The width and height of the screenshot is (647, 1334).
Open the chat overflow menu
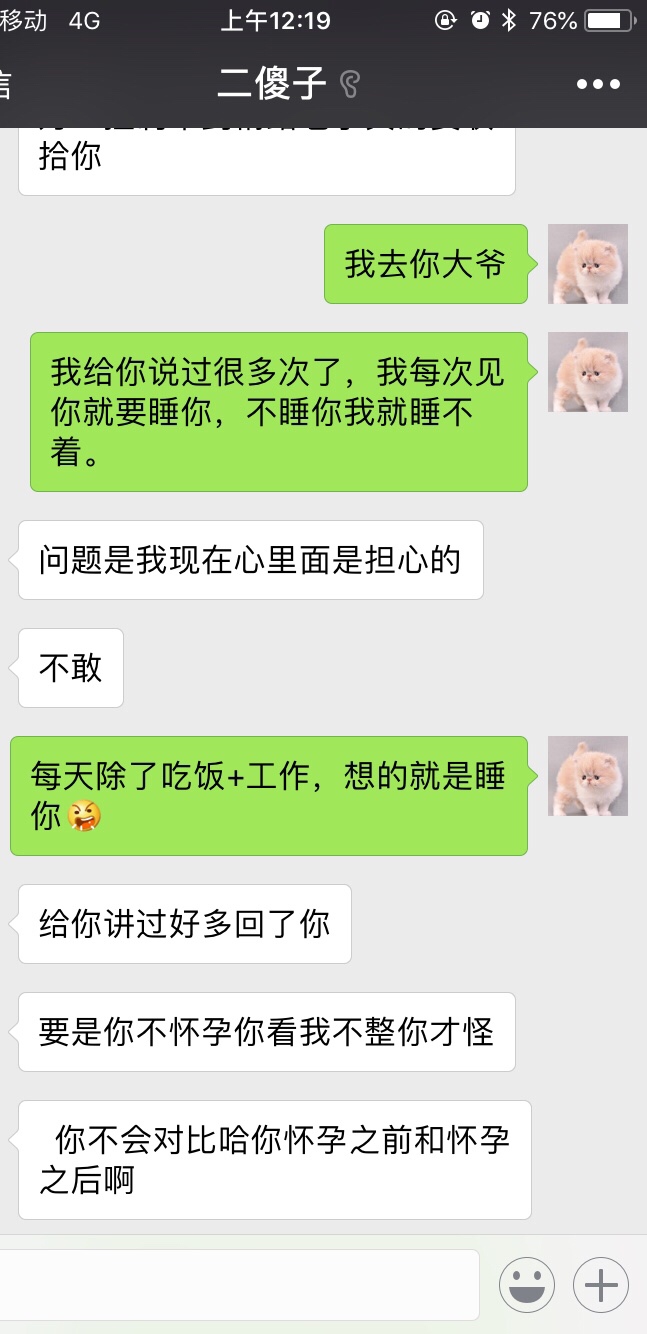click(x=598, y=85)
